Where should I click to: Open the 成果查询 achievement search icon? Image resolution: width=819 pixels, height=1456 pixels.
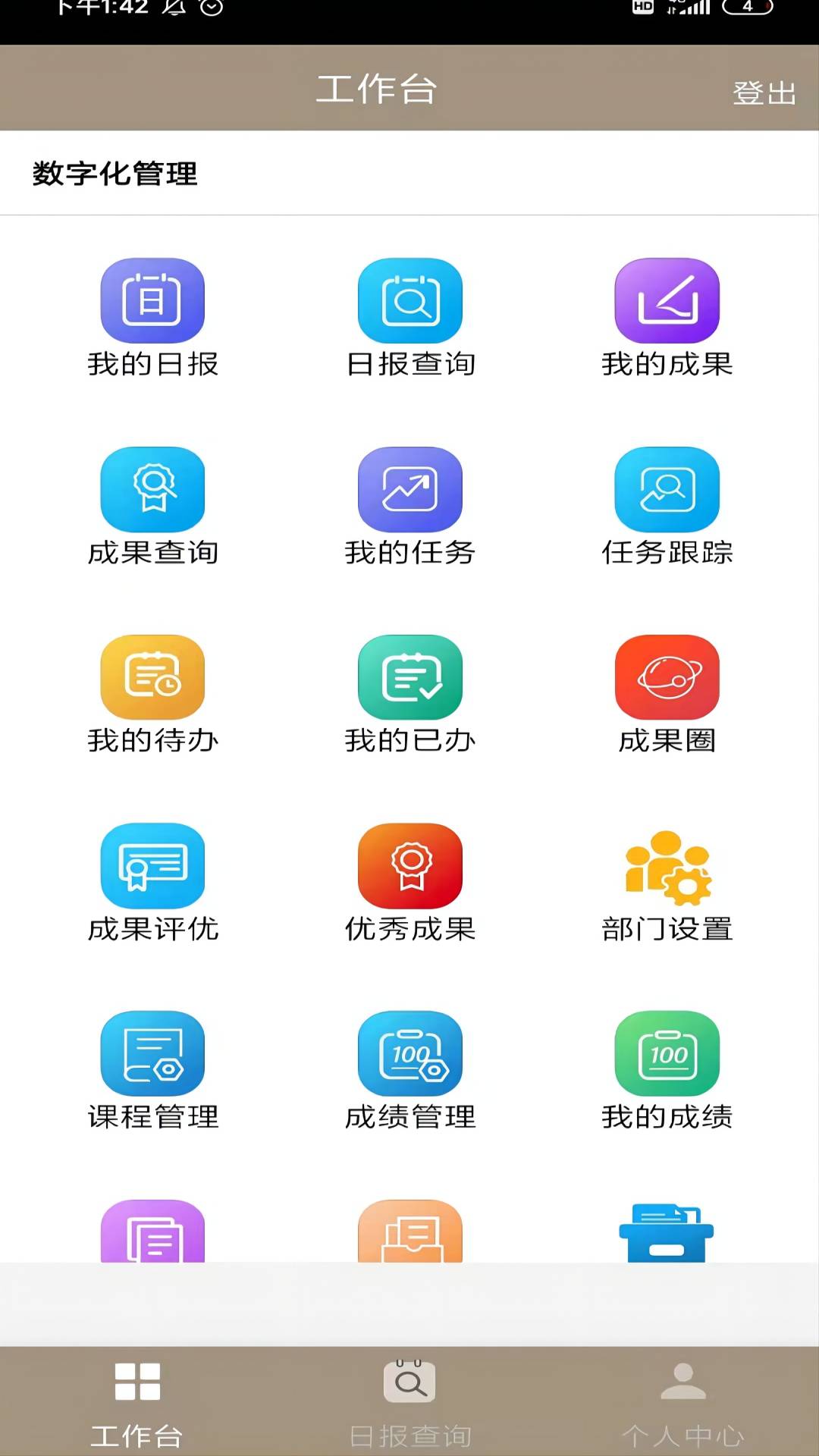pos(152,488)
